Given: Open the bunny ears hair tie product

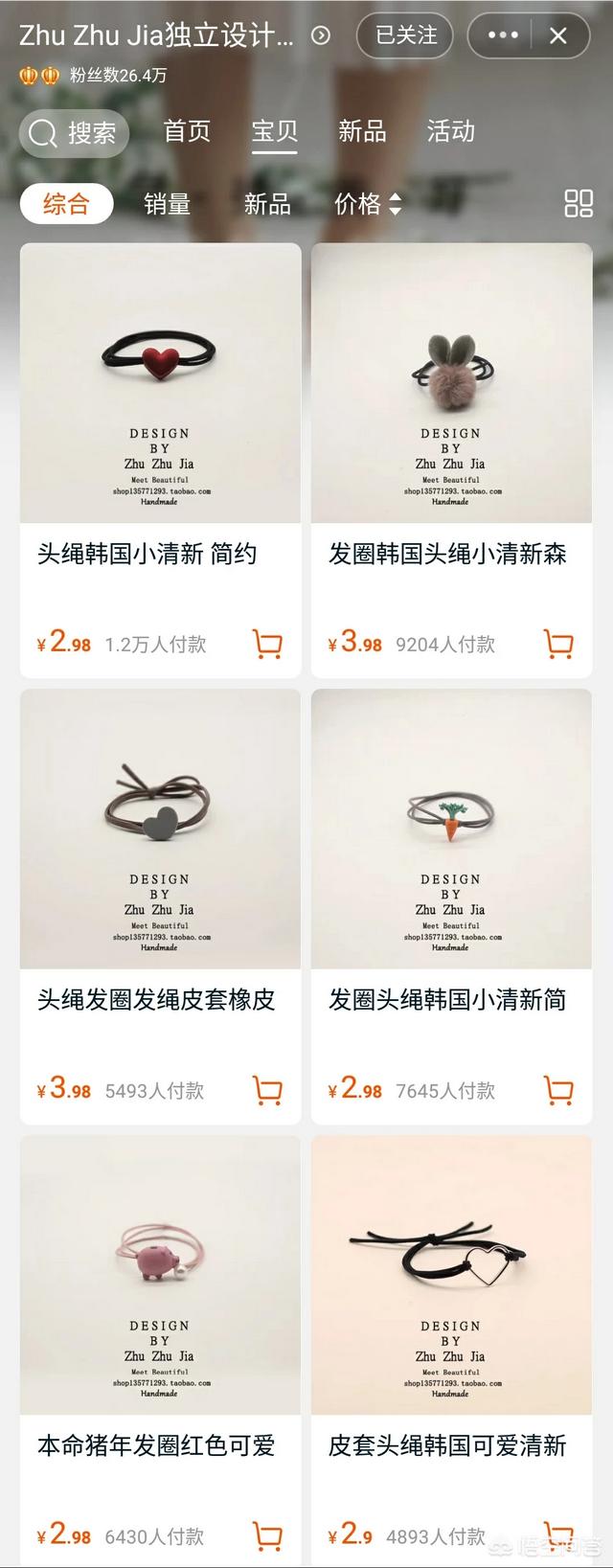Looking at the screenshot, I should tap(451, 382).
